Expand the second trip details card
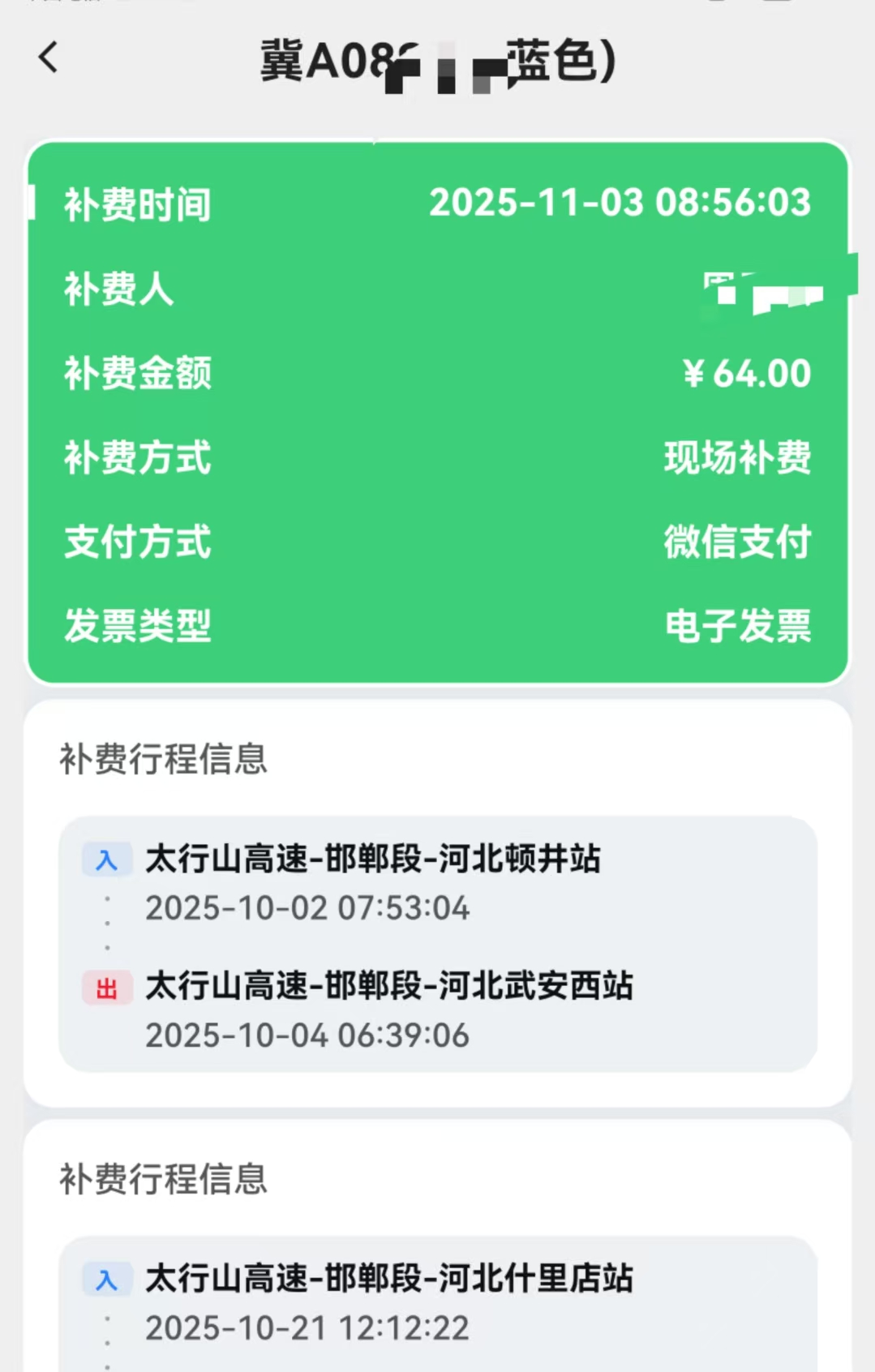875x1372 pixels. [x=438, y=1297]
